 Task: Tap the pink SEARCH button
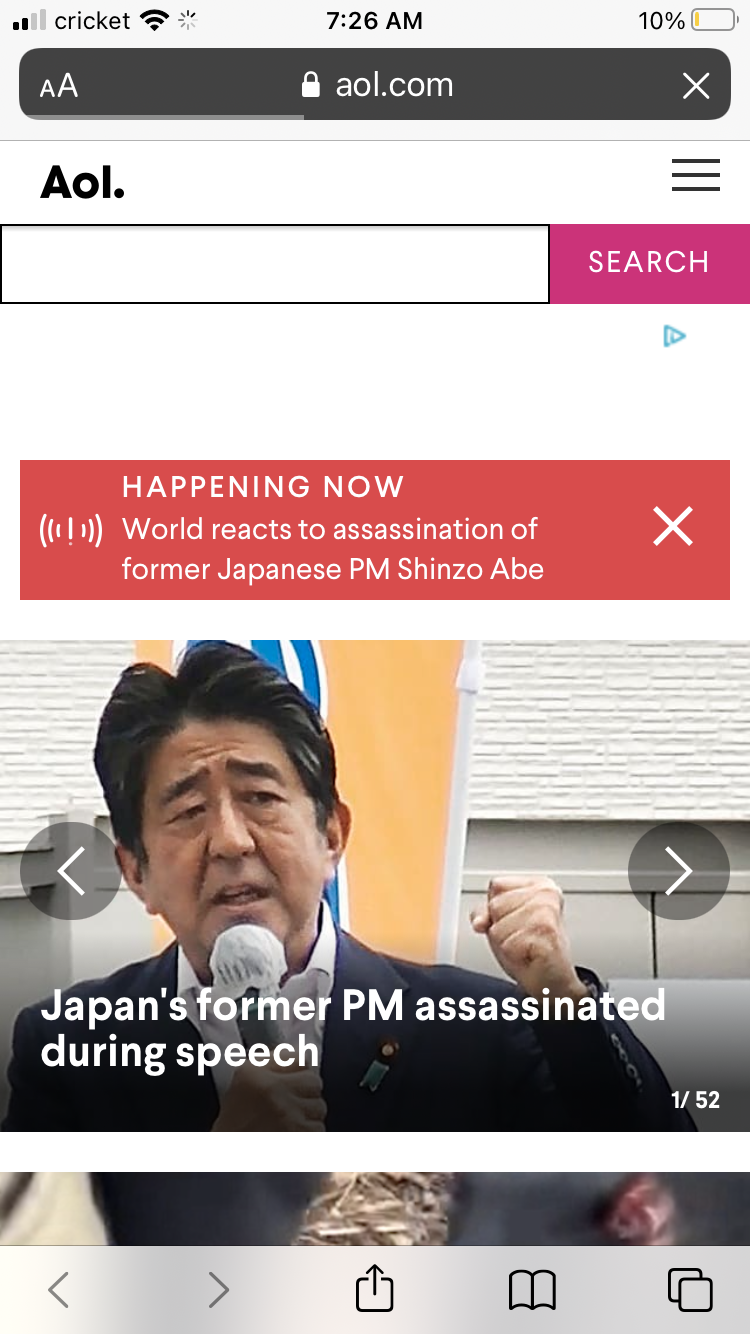click(649, 263)
